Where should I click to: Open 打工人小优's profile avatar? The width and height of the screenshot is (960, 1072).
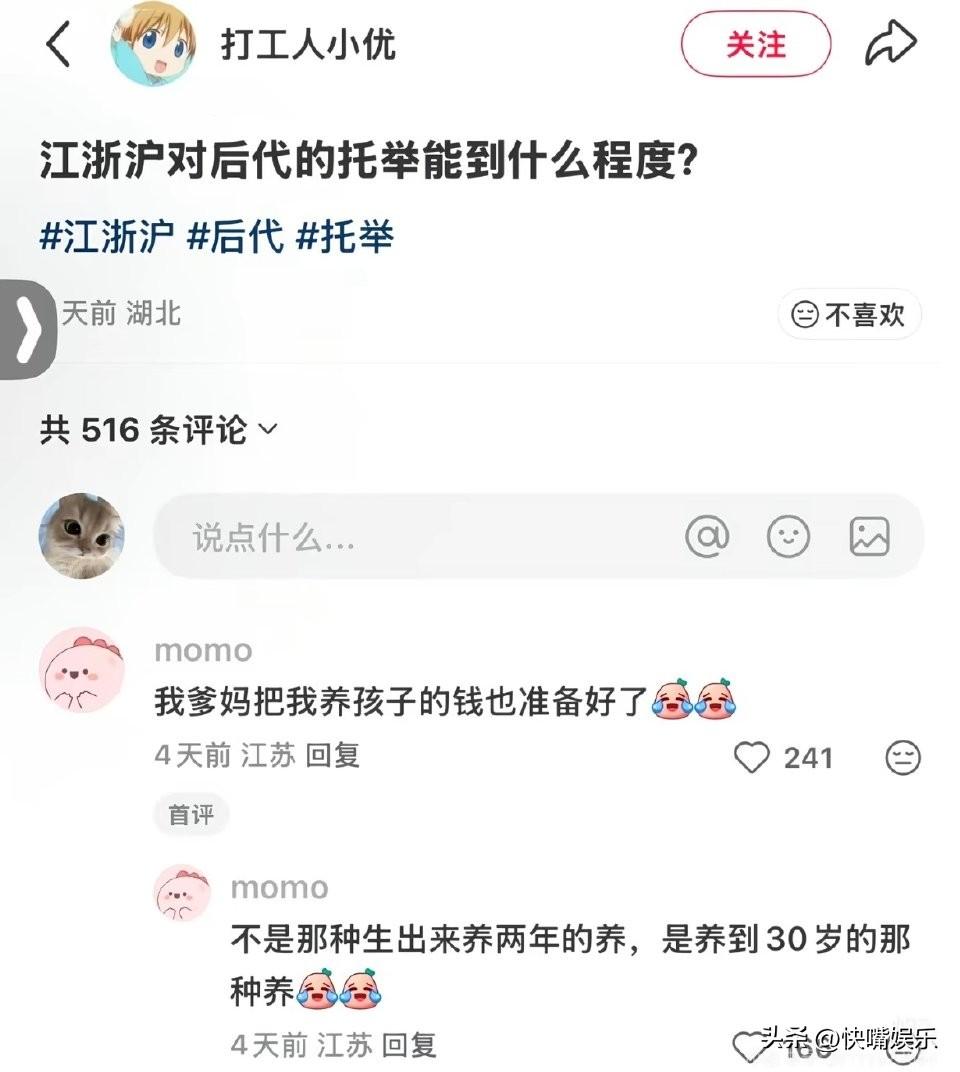pos(155,44)
